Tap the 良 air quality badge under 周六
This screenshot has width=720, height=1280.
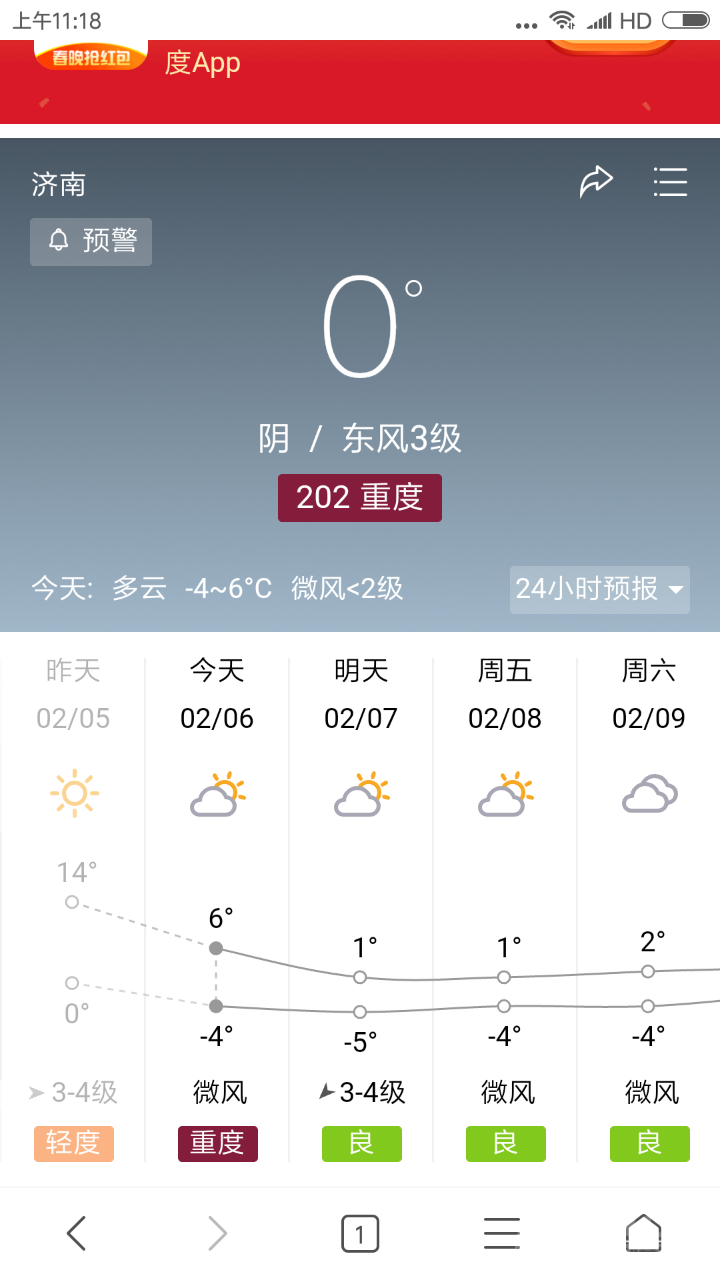[649, 1143]
